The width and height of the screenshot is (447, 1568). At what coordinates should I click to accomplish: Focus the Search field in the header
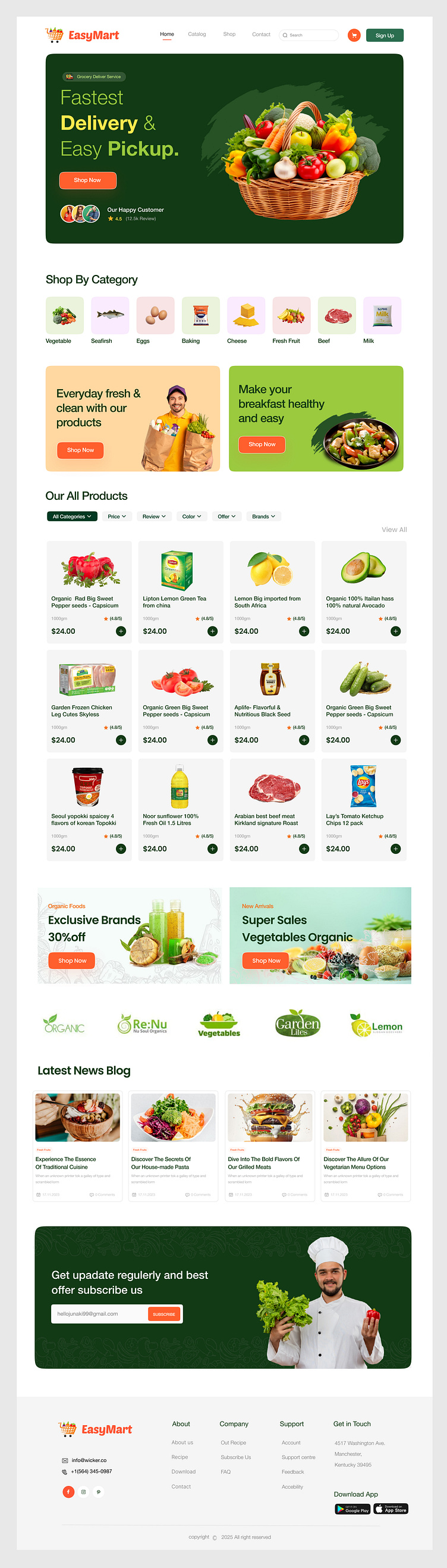coord(311,35)
